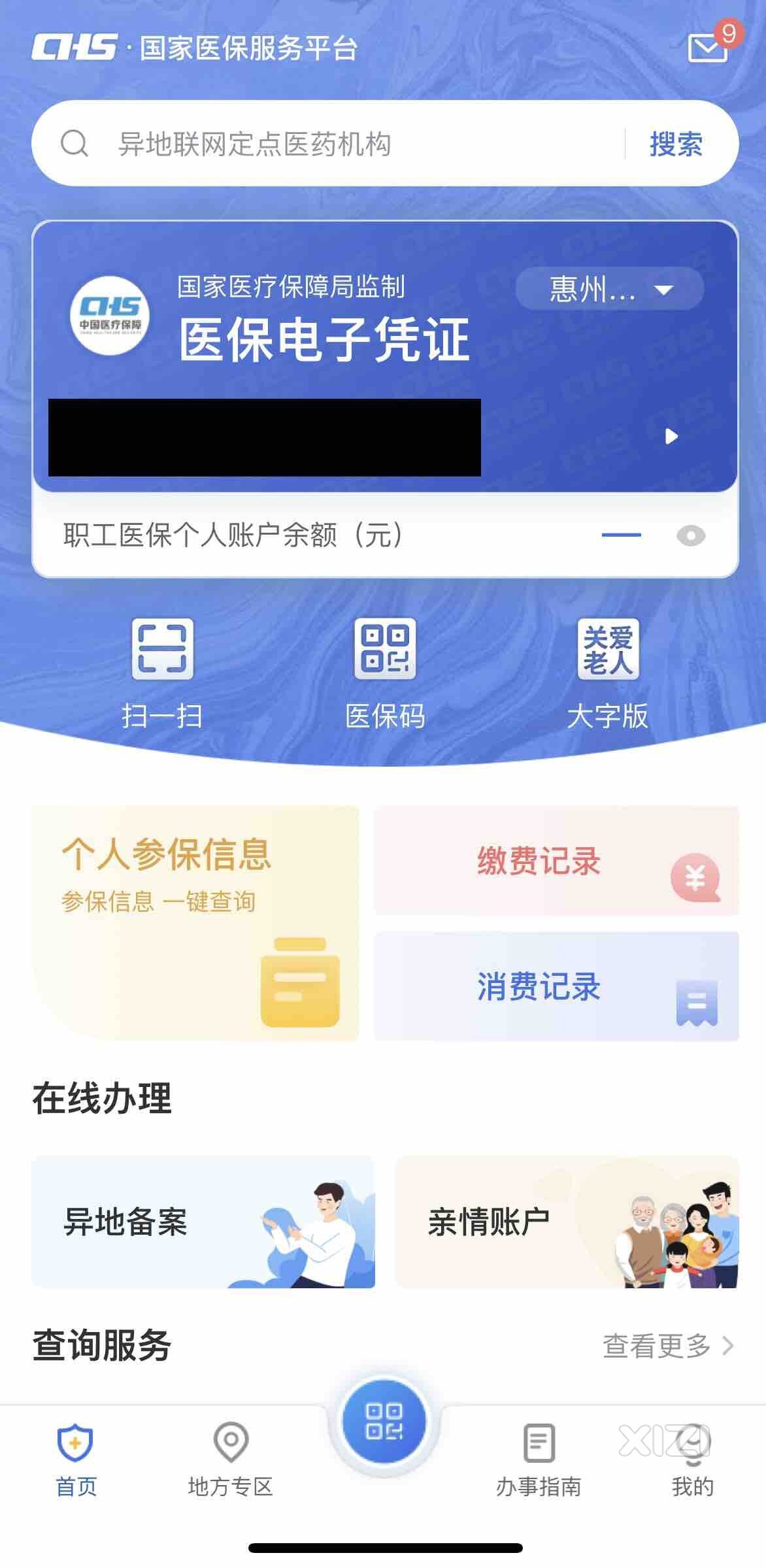This screenshot has width=766, height=1568.
Task: Open the 个人参保信息 card
Action: coord(195,923)
